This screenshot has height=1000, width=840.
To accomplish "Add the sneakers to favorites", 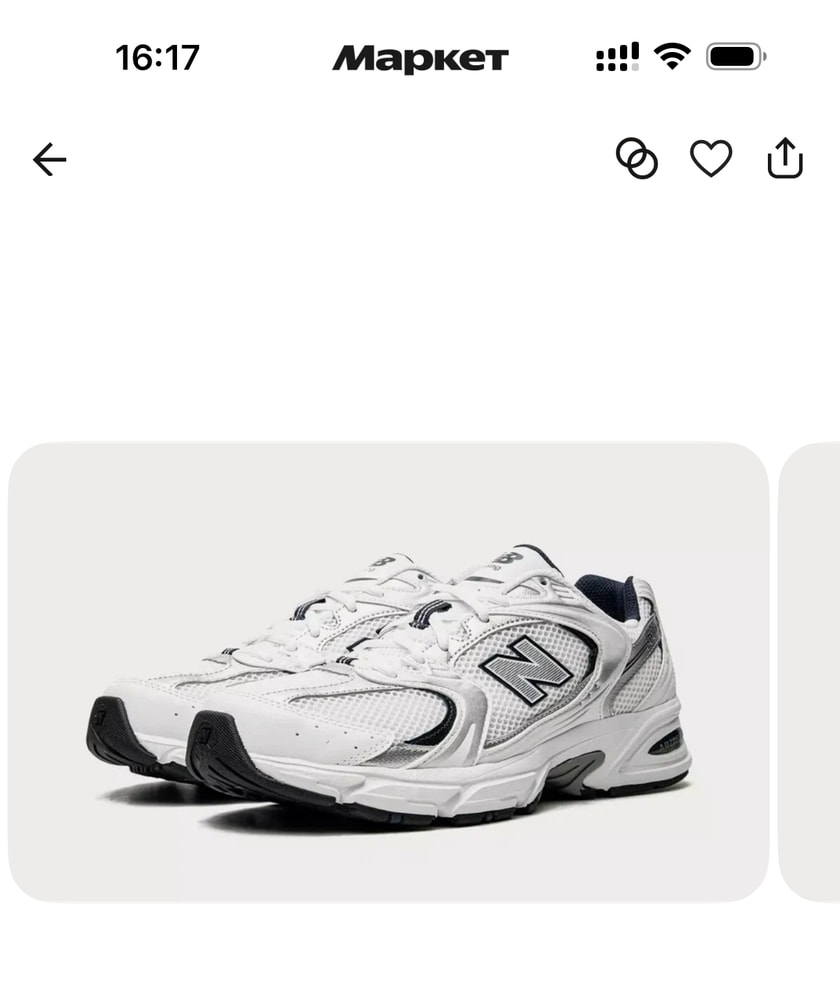I will click(x=711, y=159).
